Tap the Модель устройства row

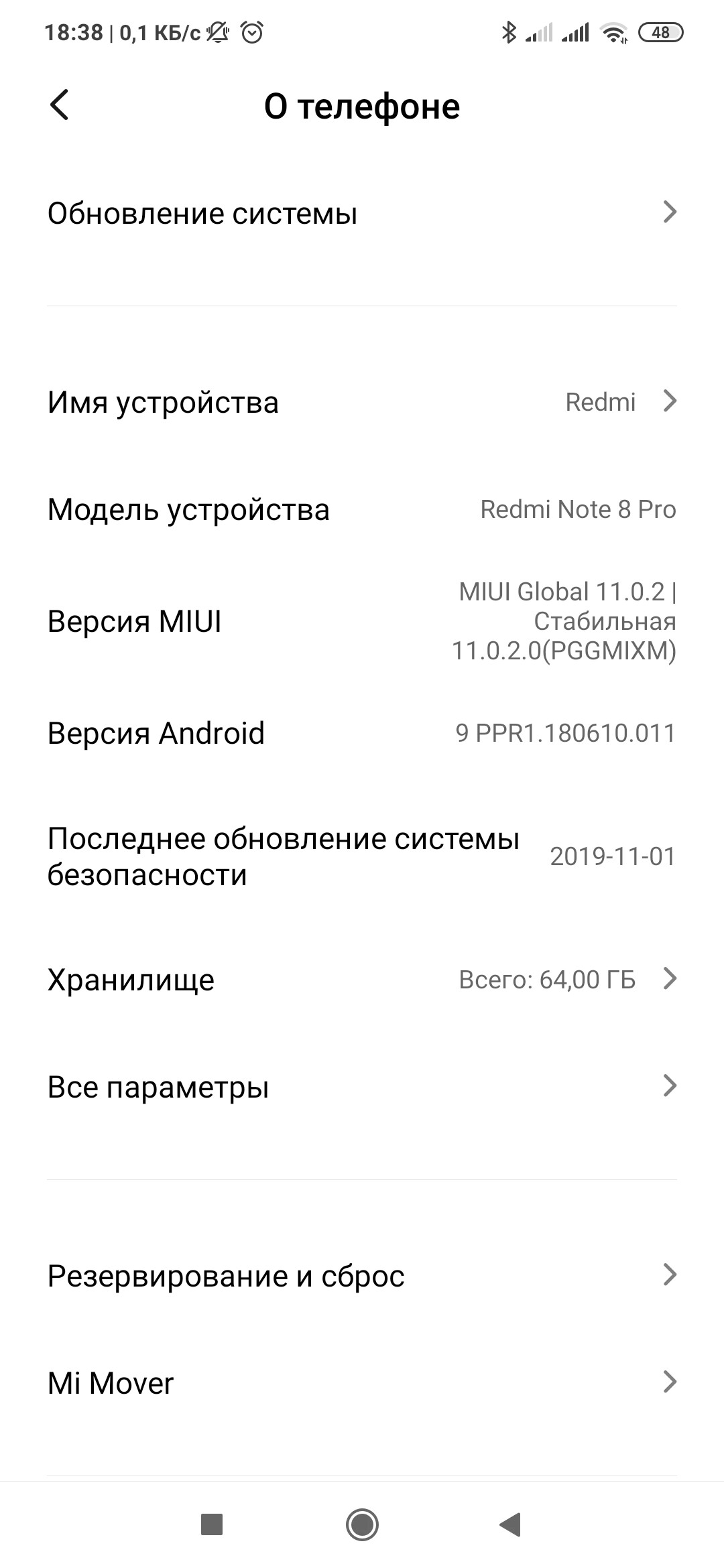coord(362,509)
